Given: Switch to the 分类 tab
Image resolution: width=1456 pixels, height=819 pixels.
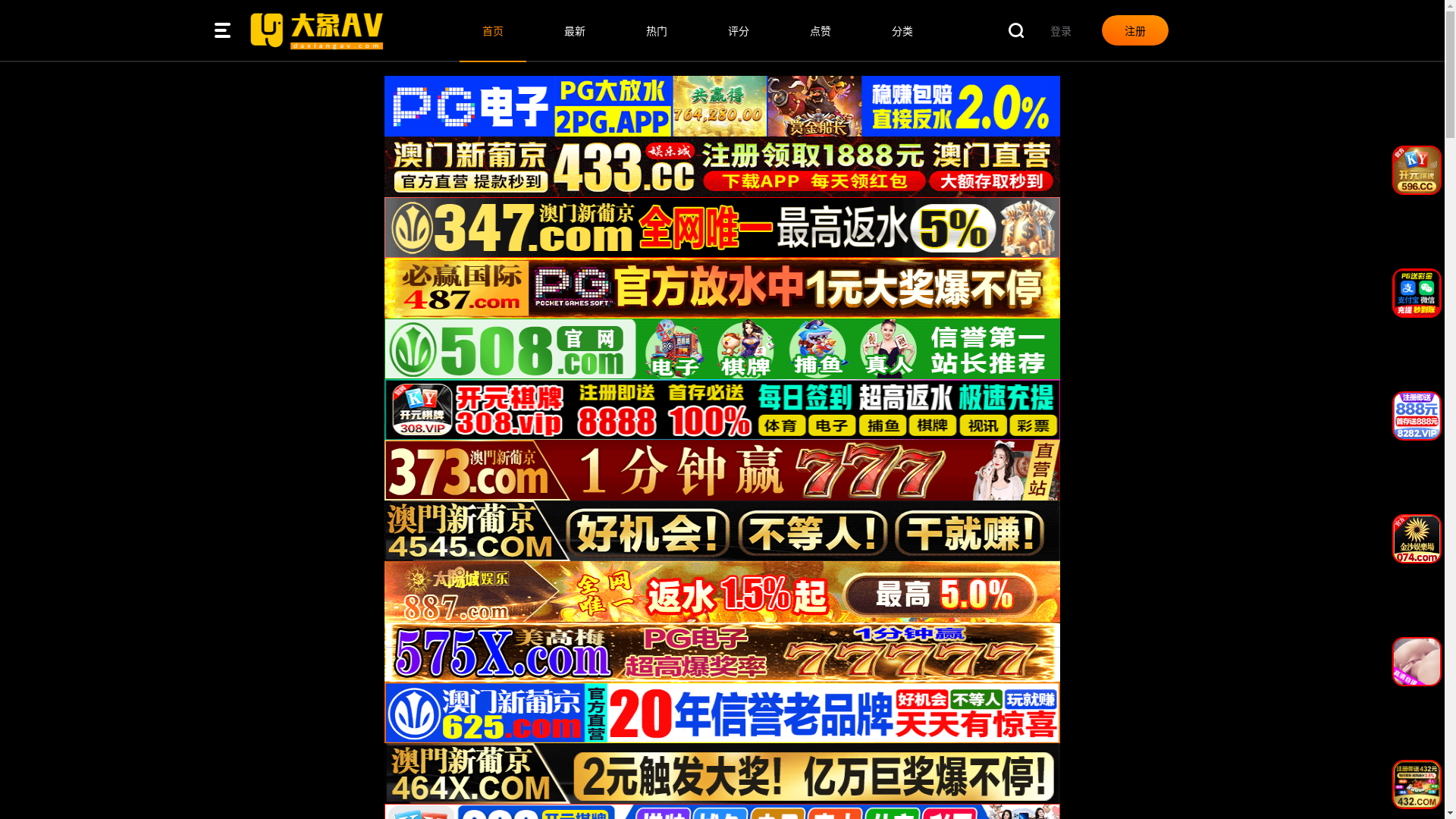Looking at the screenshot, I should point(902,31).
